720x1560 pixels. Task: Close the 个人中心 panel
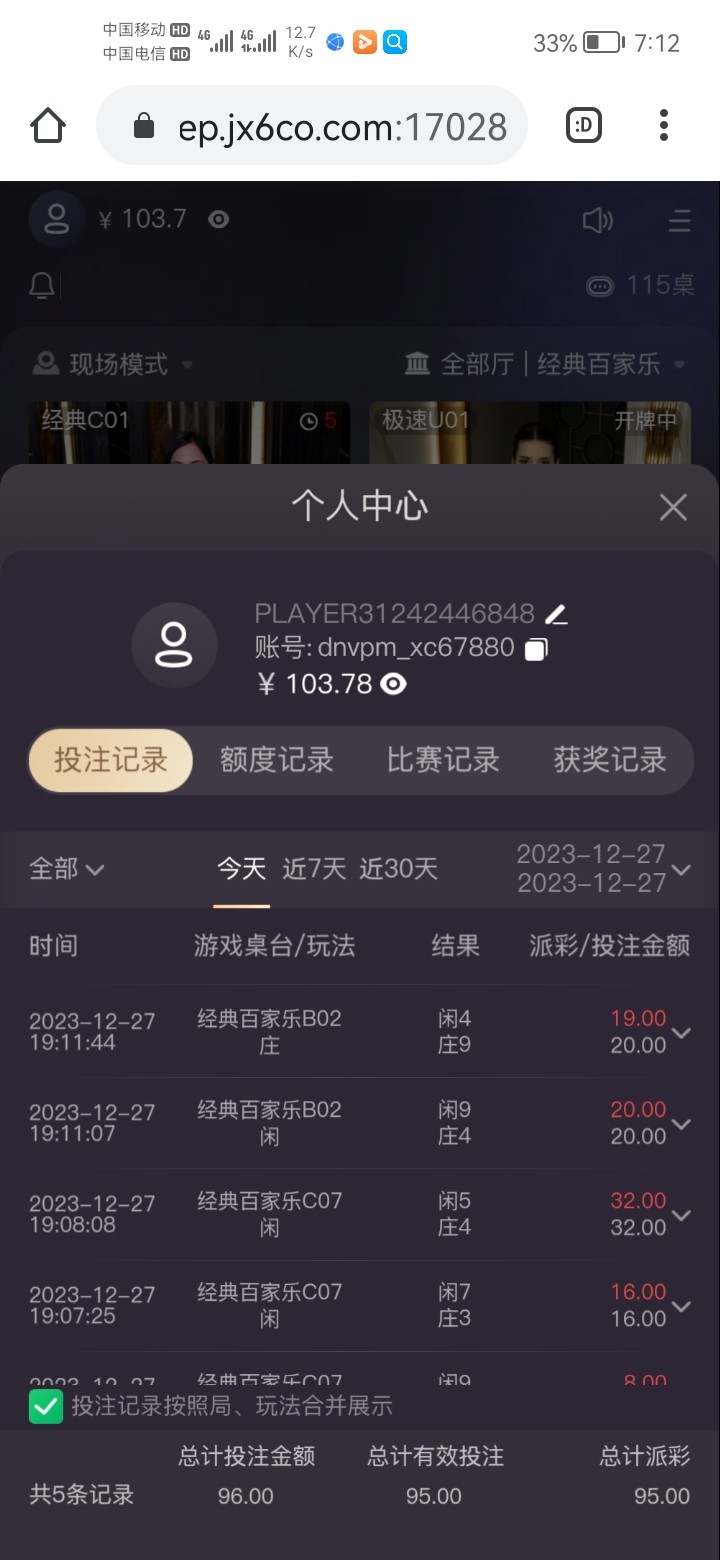[x=673, y=508]
